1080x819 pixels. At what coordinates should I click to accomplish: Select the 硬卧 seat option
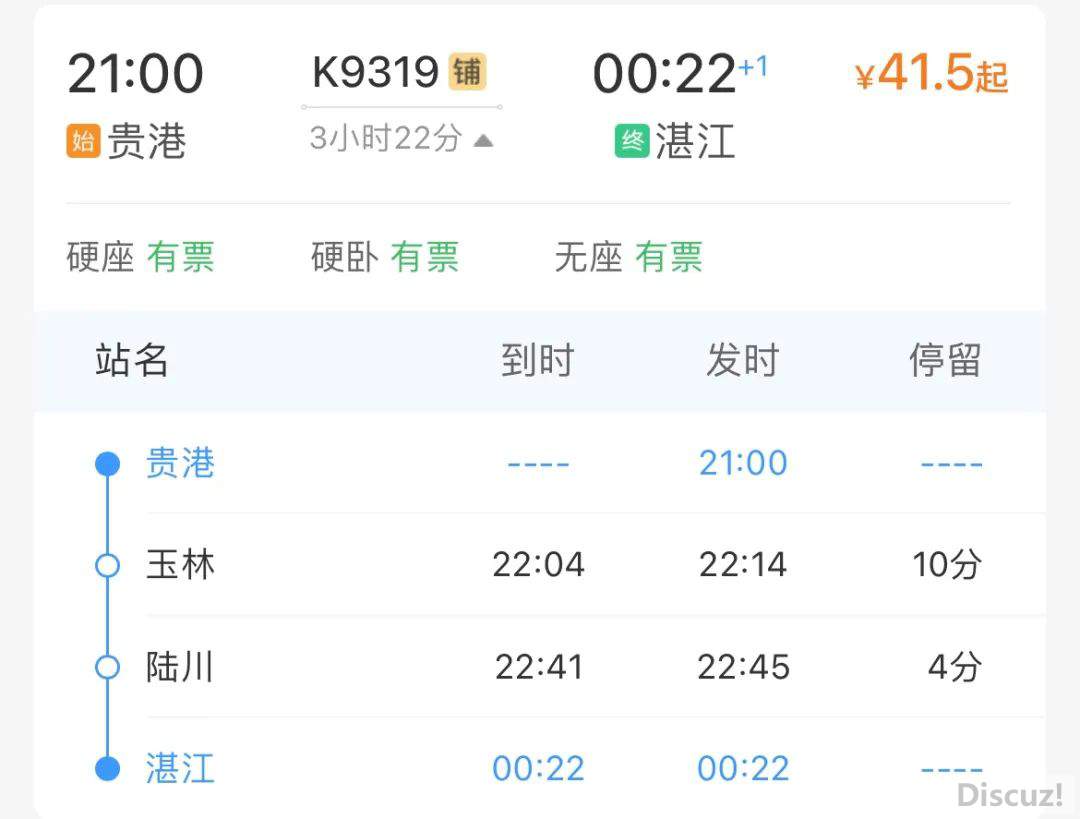(384, 258)
